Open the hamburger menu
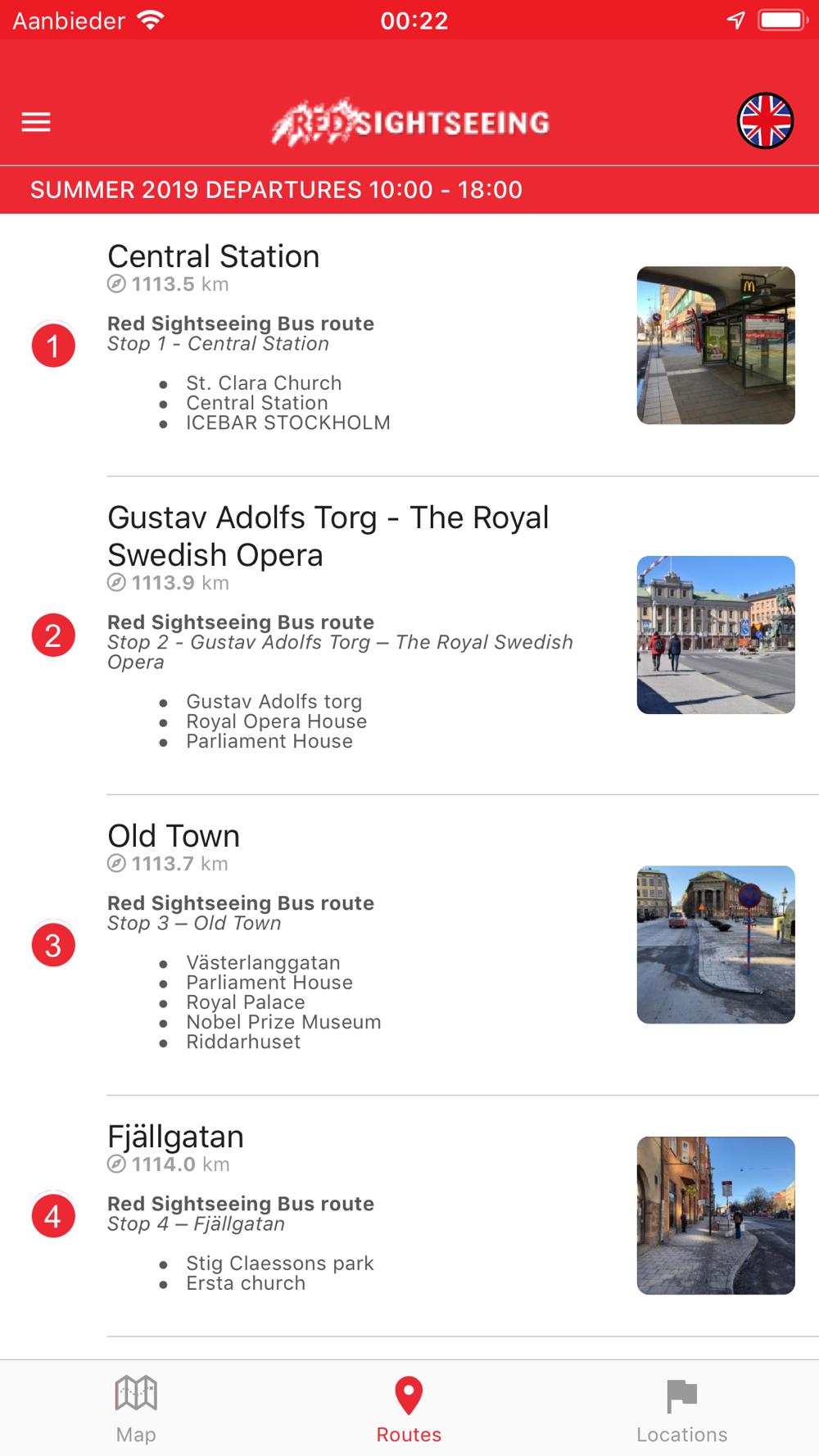This screenshot has width=819, height=1456. coord(36,122)
